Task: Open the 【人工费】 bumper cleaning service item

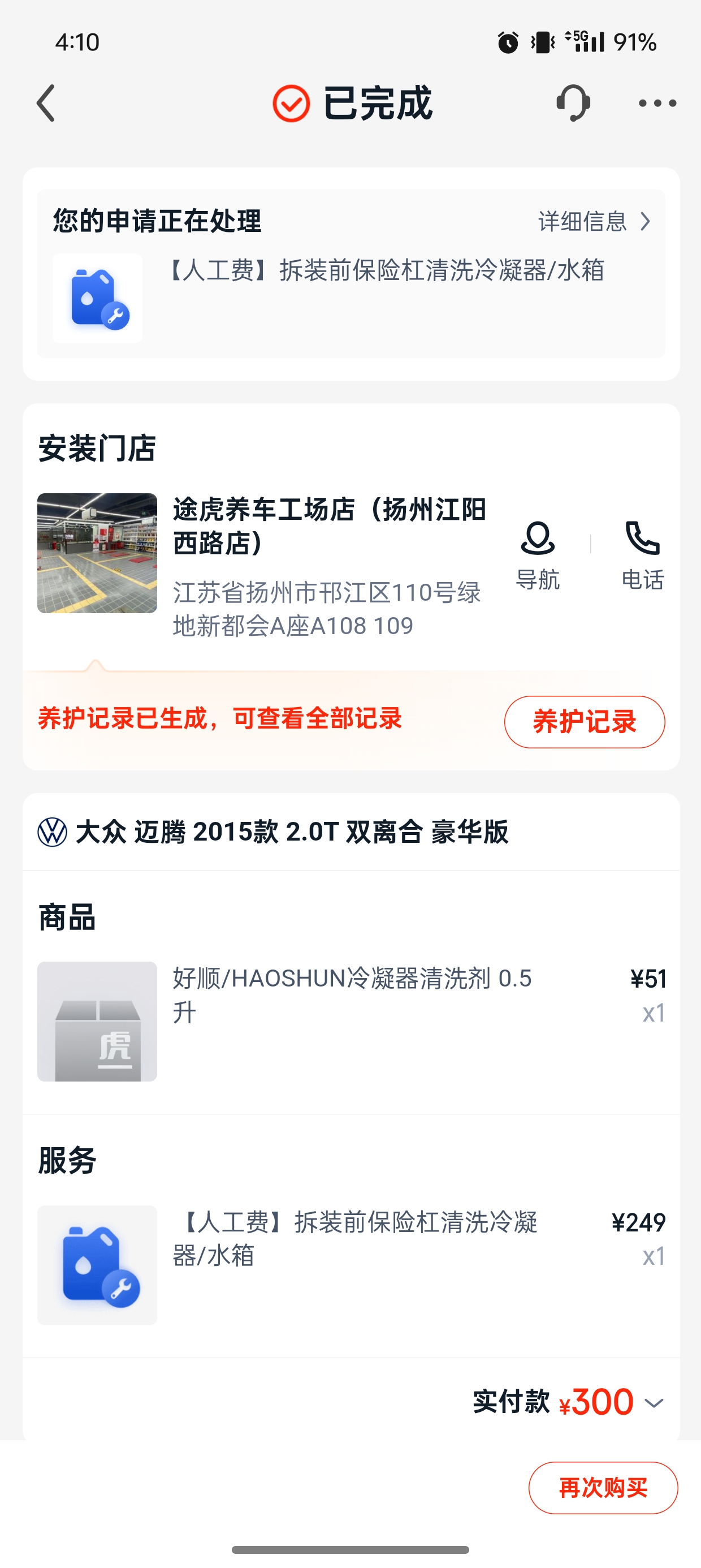Action: pyautogui.click(x=354, y=1238)
